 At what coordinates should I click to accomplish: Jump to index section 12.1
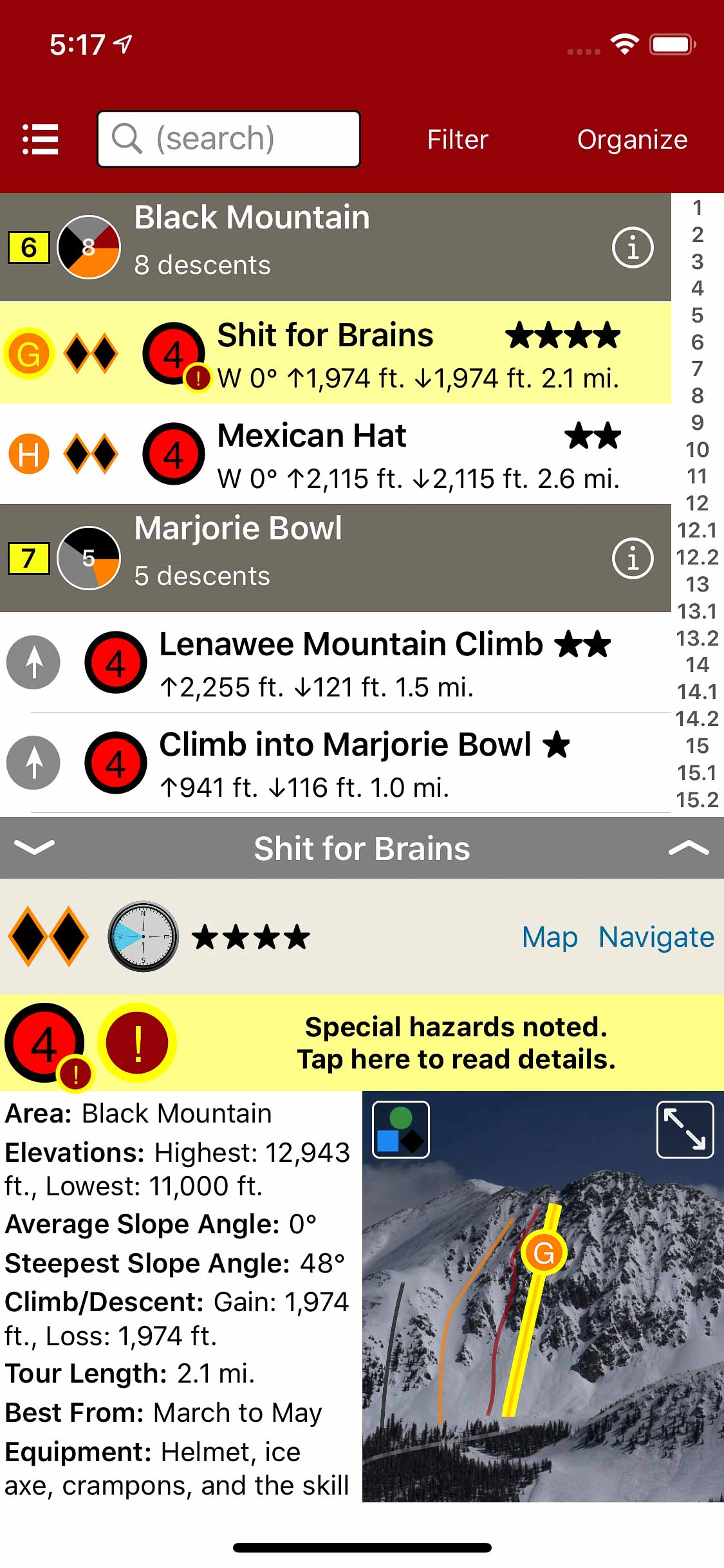(x=697, y=530)
